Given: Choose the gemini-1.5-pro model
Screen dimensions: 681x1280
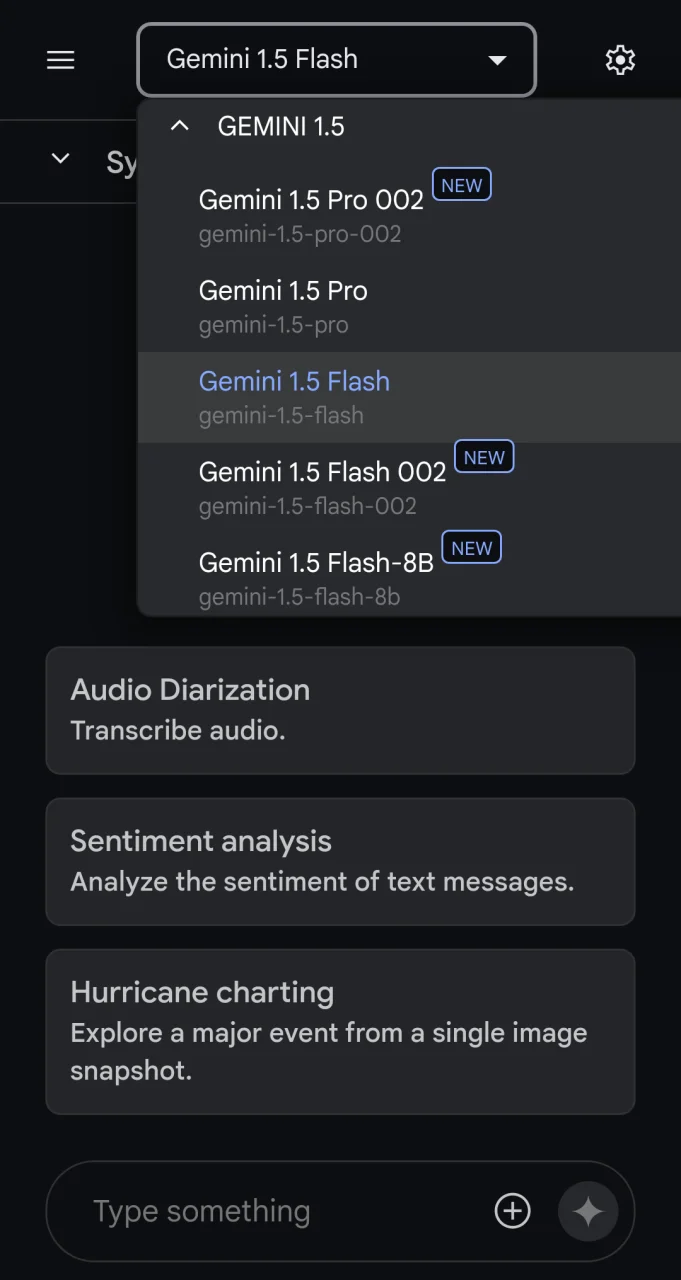Looking at the screenshot, I should click(x=409, y=306).
